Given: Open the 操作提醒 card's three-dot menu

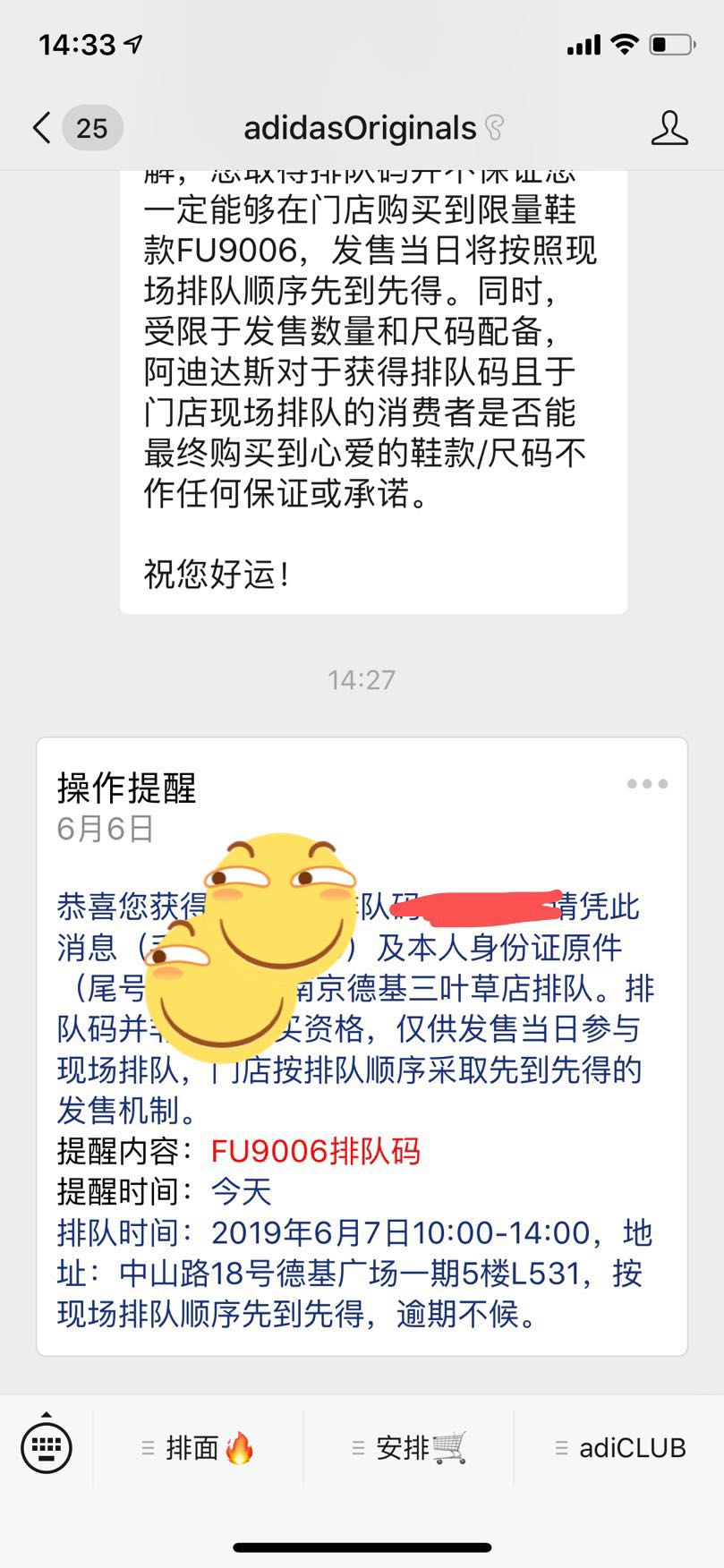Looking at the screenshot, I should click(x=647, y=784).
